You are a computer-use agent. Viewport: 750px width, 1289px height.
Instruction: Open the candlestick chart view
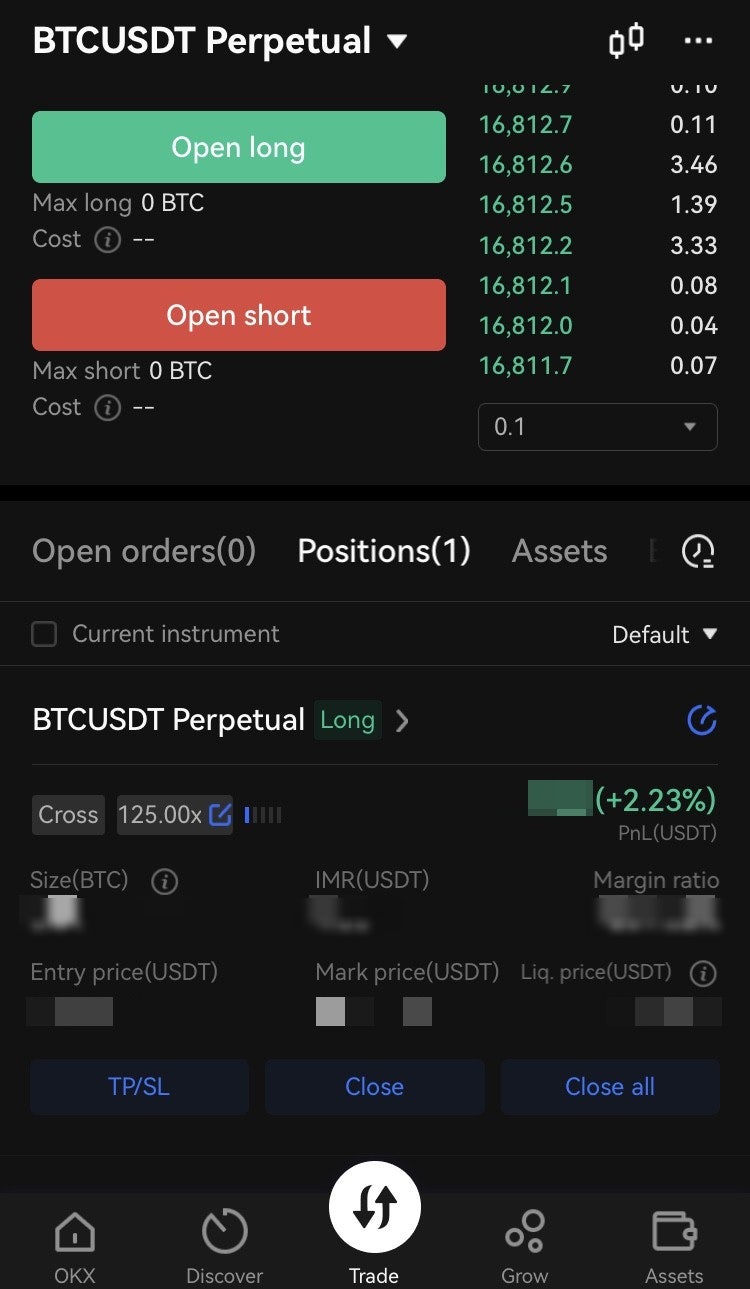pyautogui.click(x=627, y=41)
